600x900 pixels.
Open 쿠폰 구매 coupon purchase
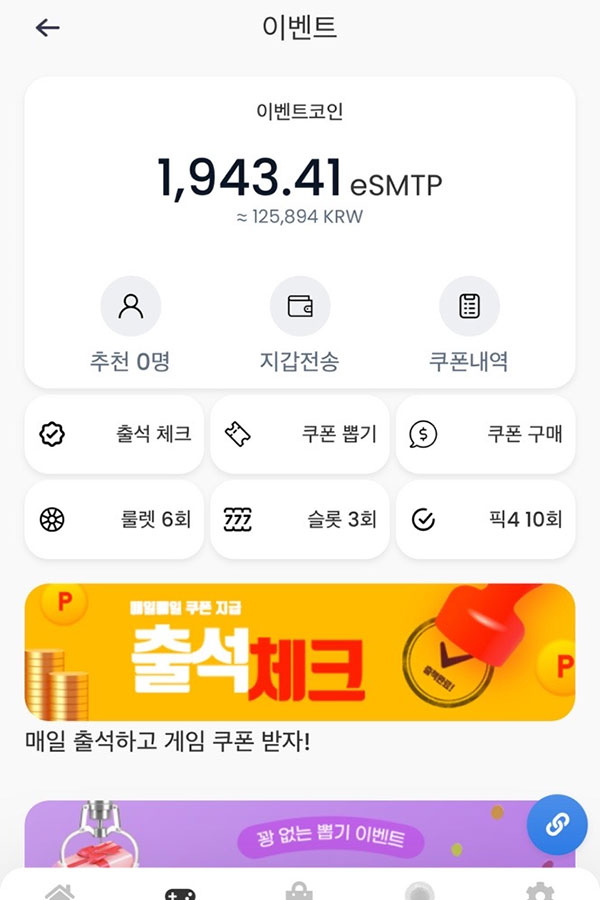coord(485,434)
